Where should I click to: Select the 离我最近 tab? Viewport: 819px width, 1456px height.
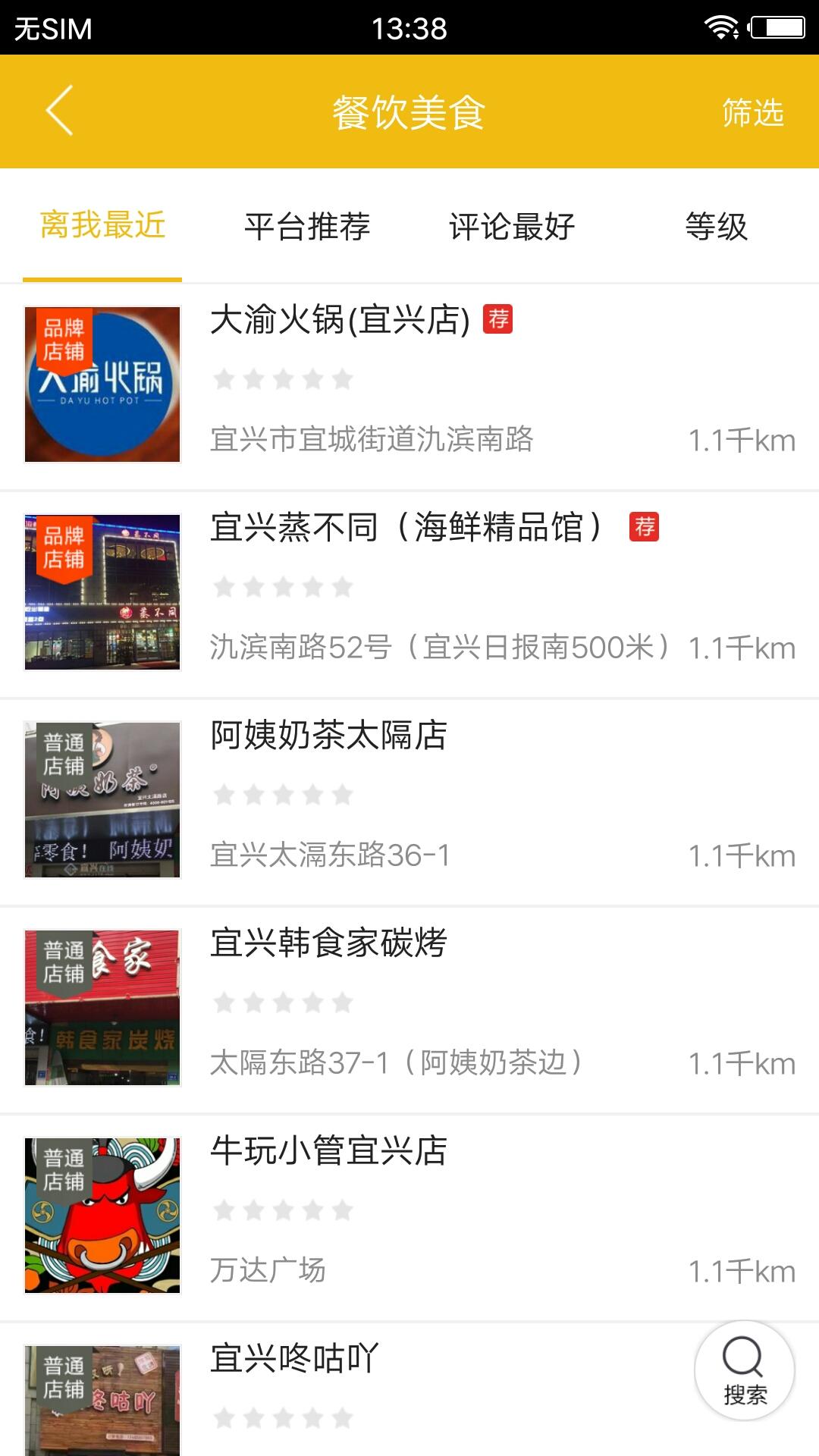pos(102,225)
